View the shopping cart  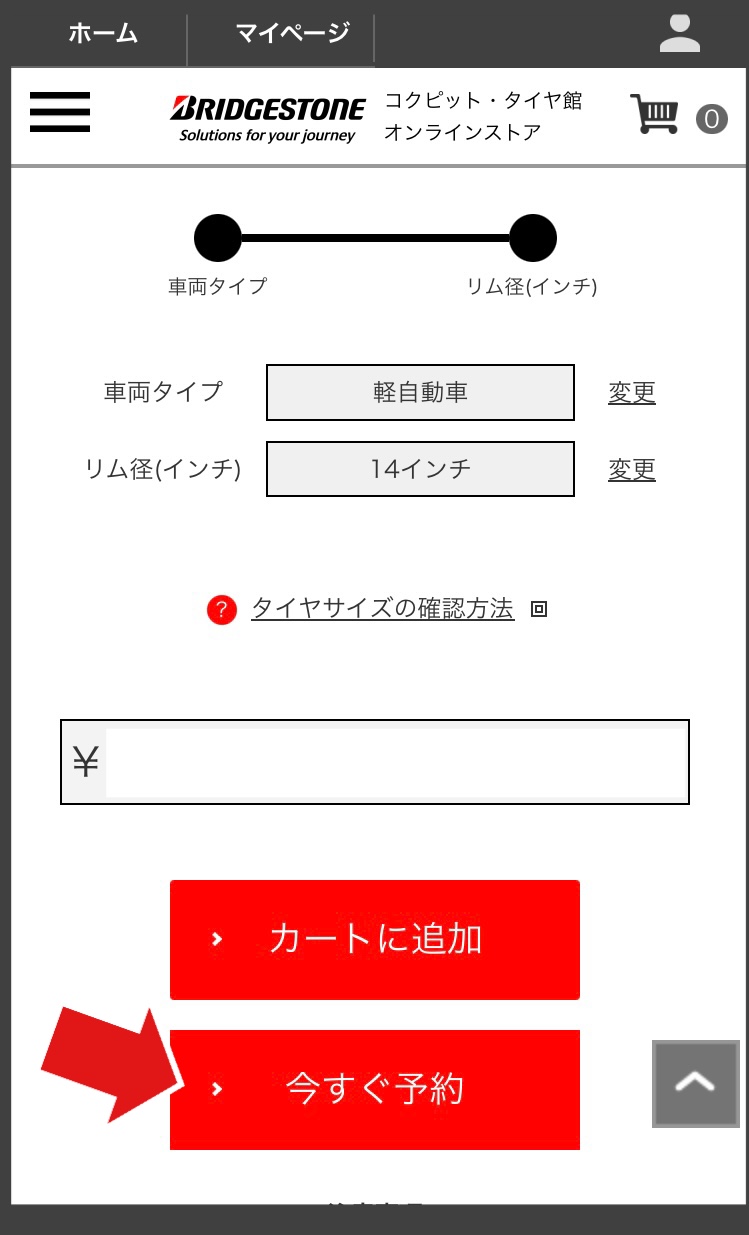tap(655, 115)
